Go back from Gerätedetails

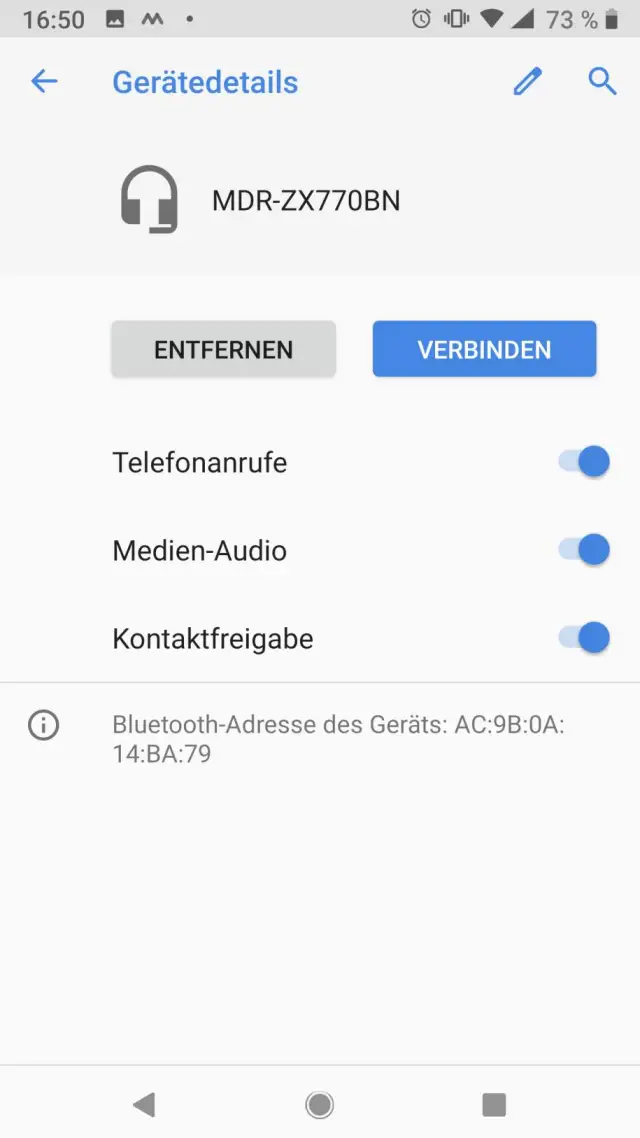click(x=44, y=82)
